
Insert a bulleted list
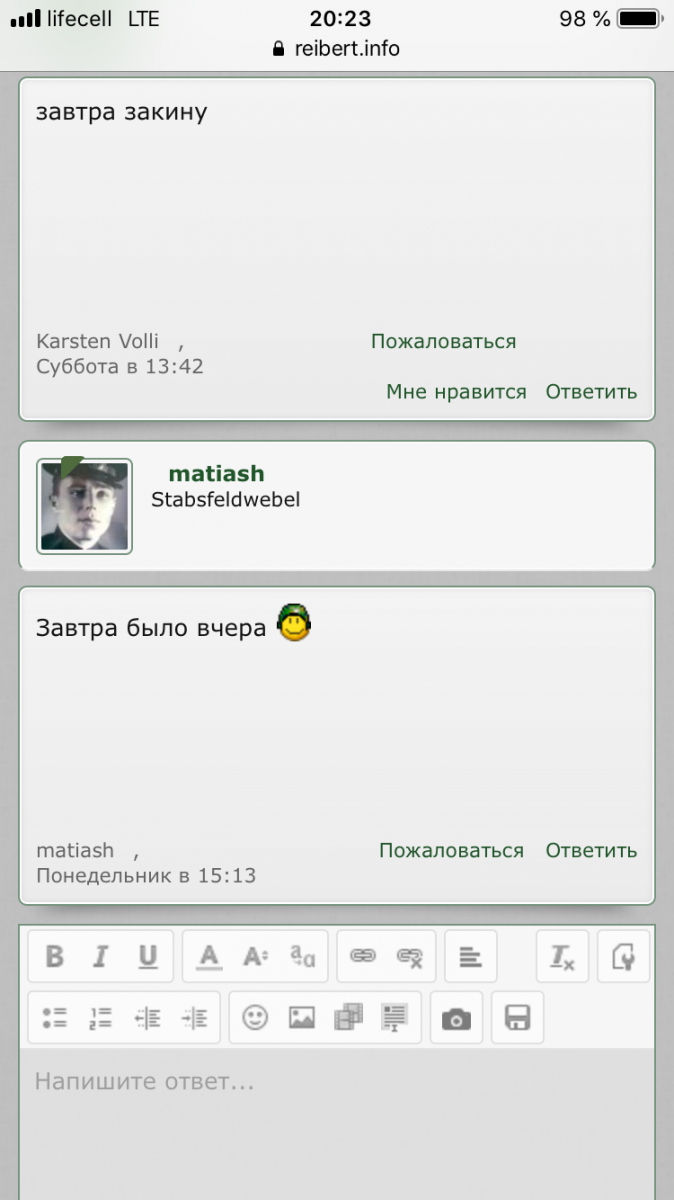tap(54, 1018)
